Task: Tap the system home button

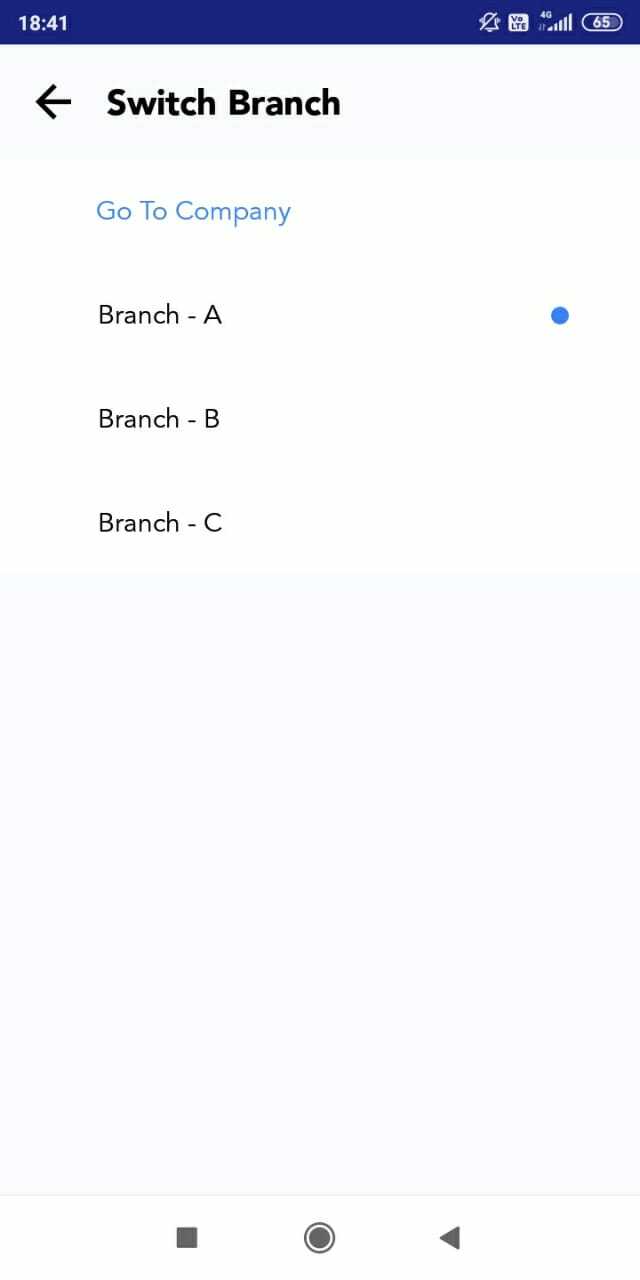Action: pos(319,1238)
